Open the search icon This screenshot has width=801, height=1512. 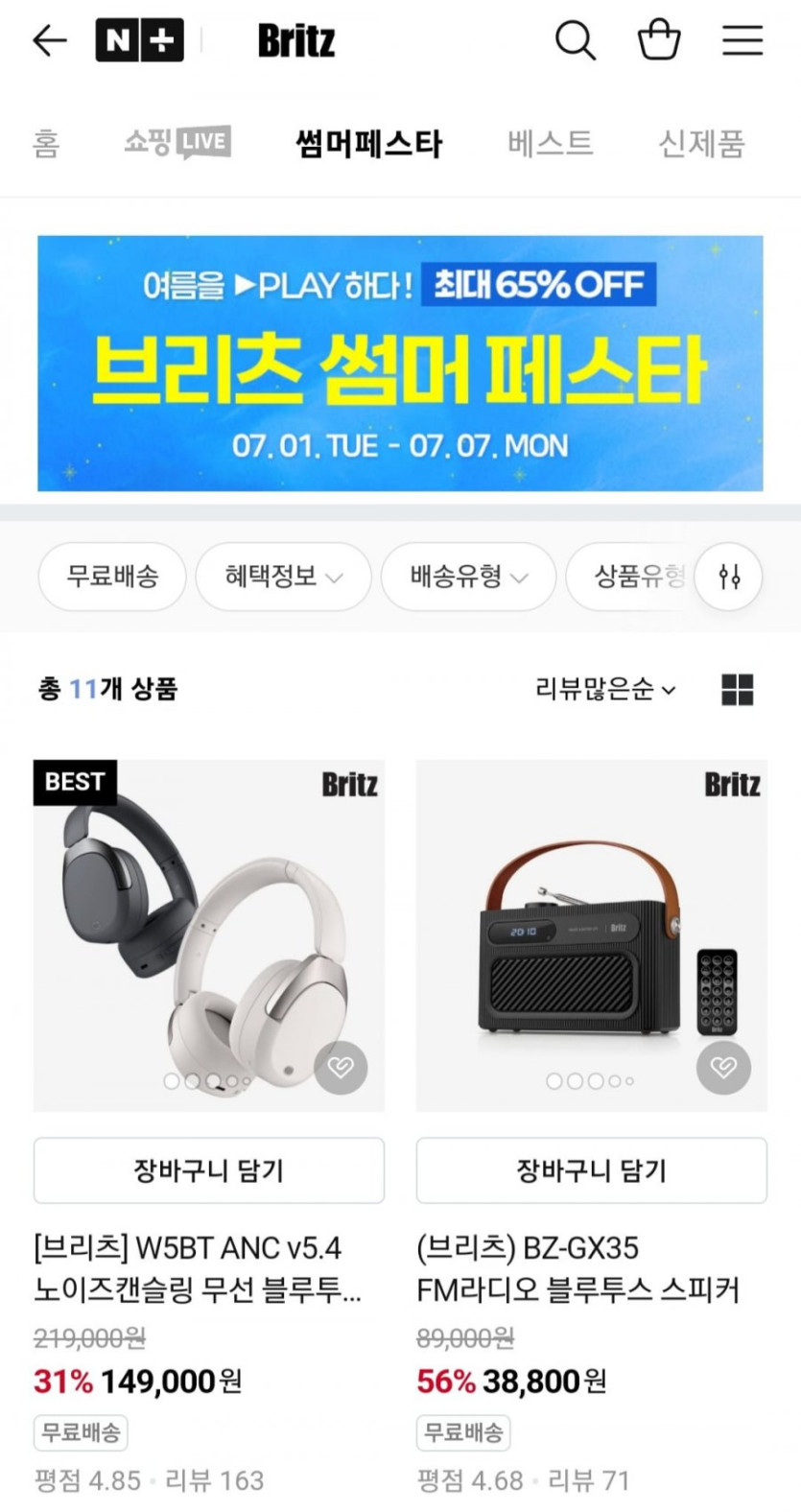[575, 40]
